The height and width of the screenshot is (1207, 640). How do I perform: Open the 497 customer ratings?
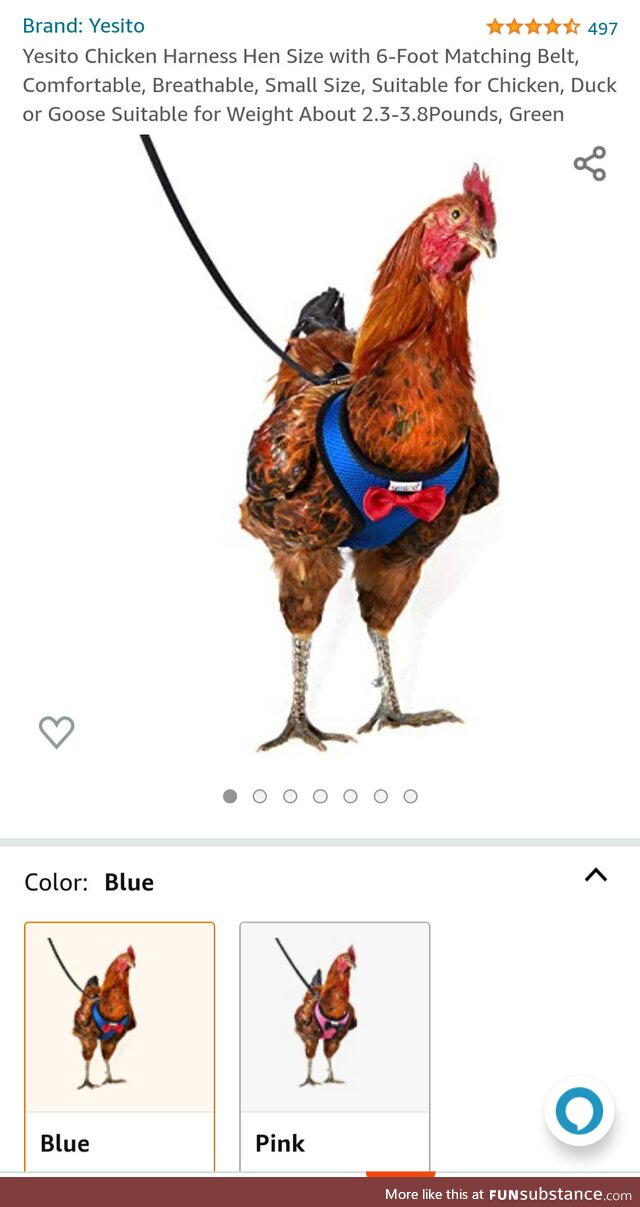(x=602, y=28)
